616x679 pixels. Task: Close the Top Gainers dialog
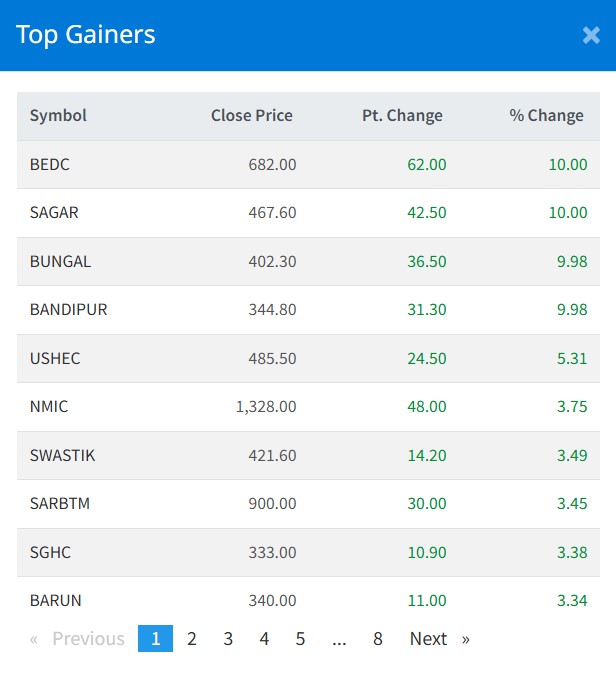coord(590,36)
